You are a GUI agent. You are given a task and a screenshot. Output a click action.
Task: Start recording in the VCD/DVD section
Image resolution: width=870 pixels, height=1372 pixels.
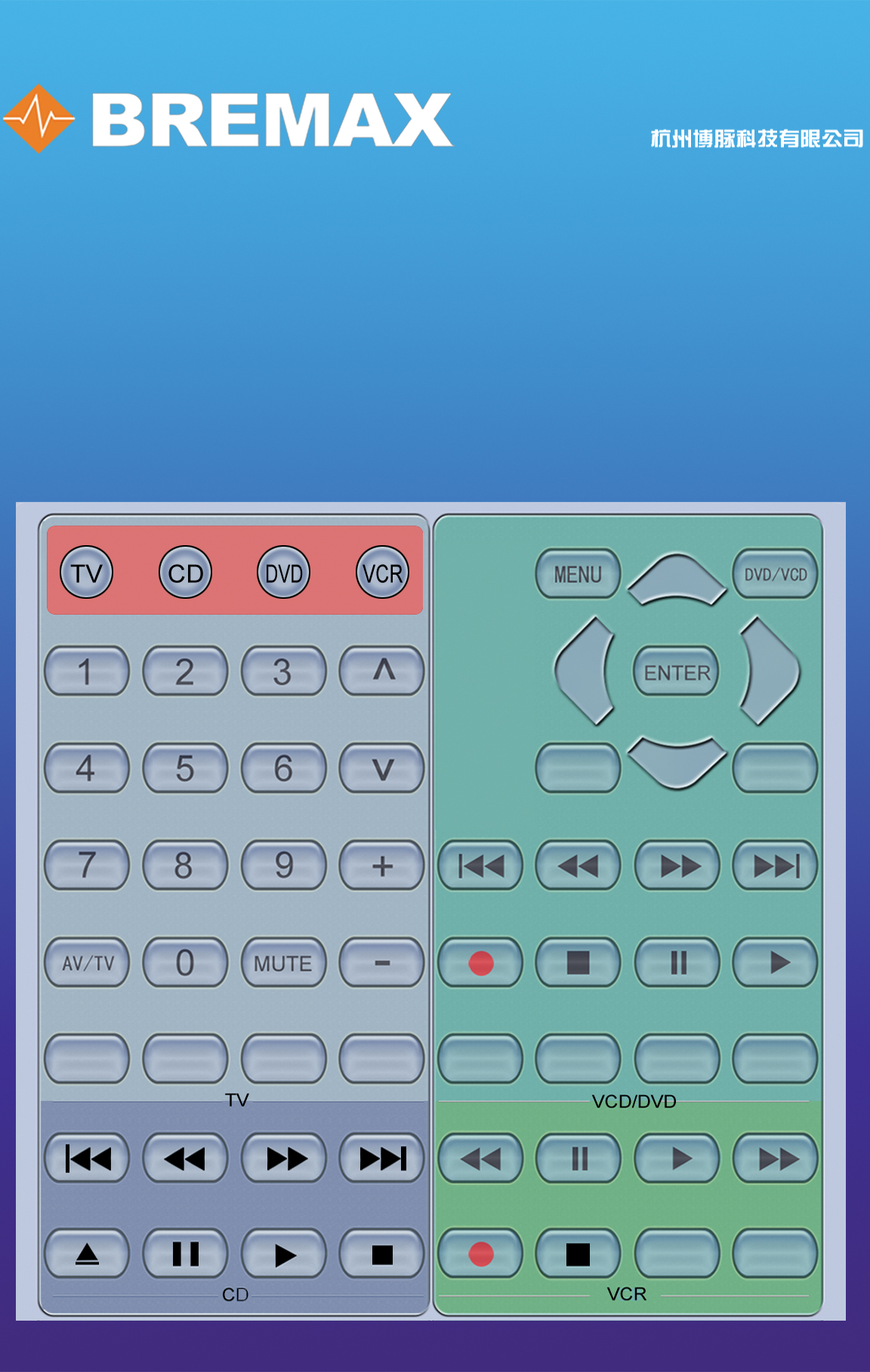point(480,963)
